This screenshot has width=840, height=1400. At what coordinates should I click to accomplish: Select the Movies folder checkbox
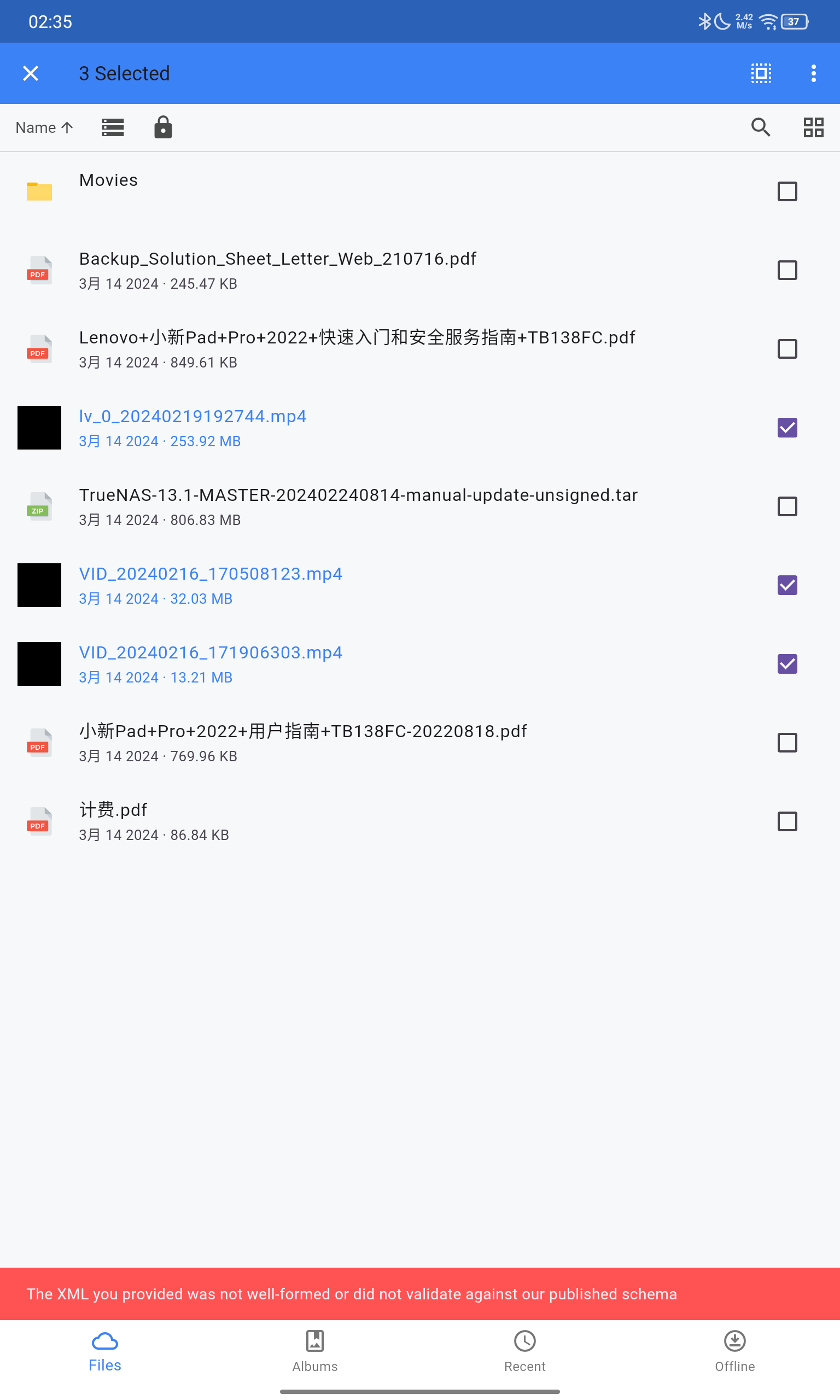coord(787,191)
